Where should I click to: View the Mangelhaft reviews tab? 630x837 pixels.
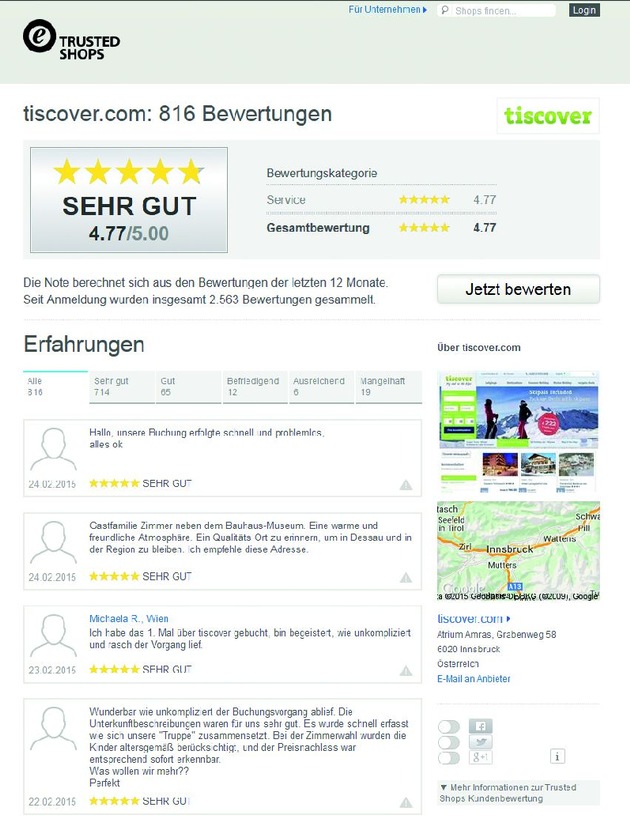point(388,387)
